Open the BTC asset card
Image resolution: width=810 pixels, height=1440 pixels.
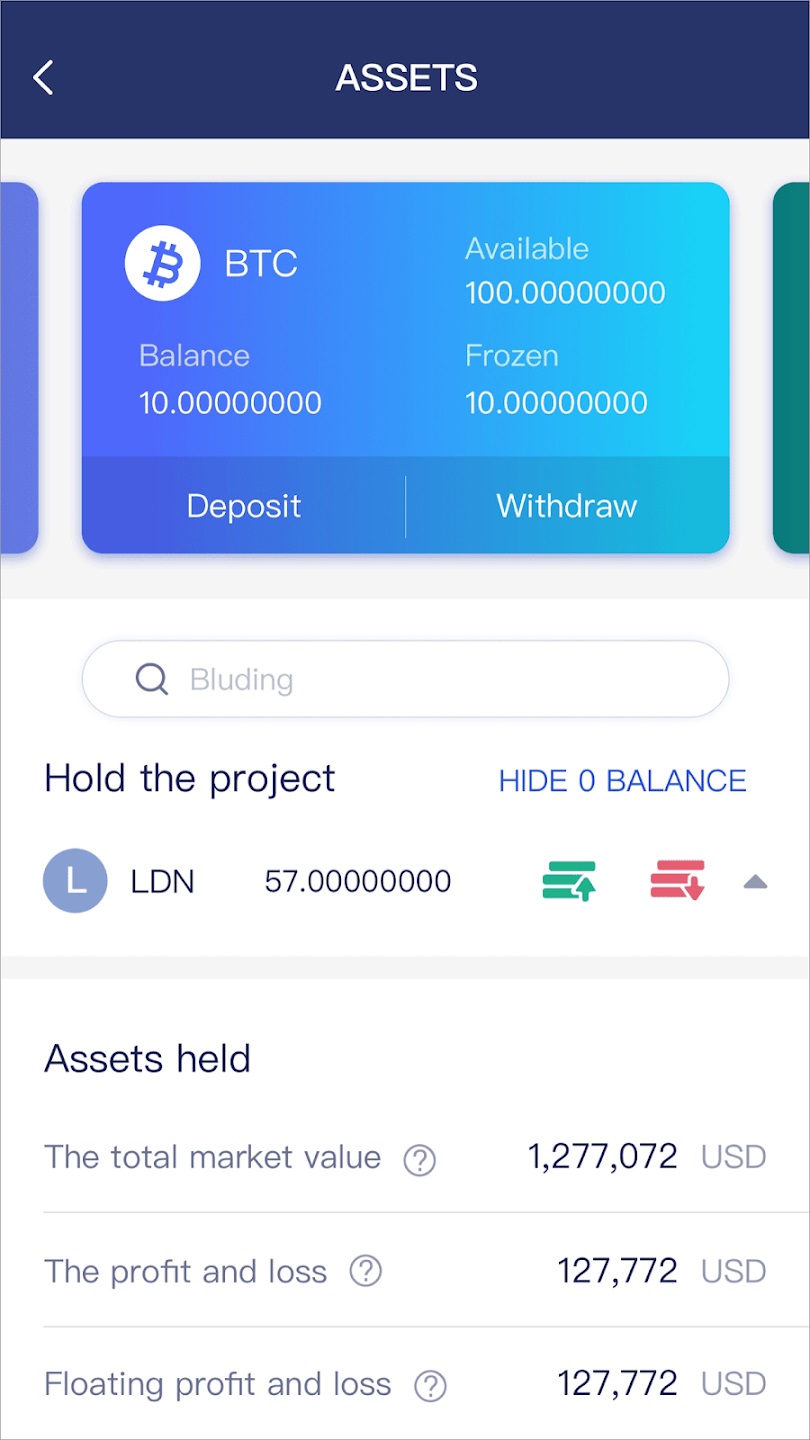pyautogui.click(x=405, y=320)
